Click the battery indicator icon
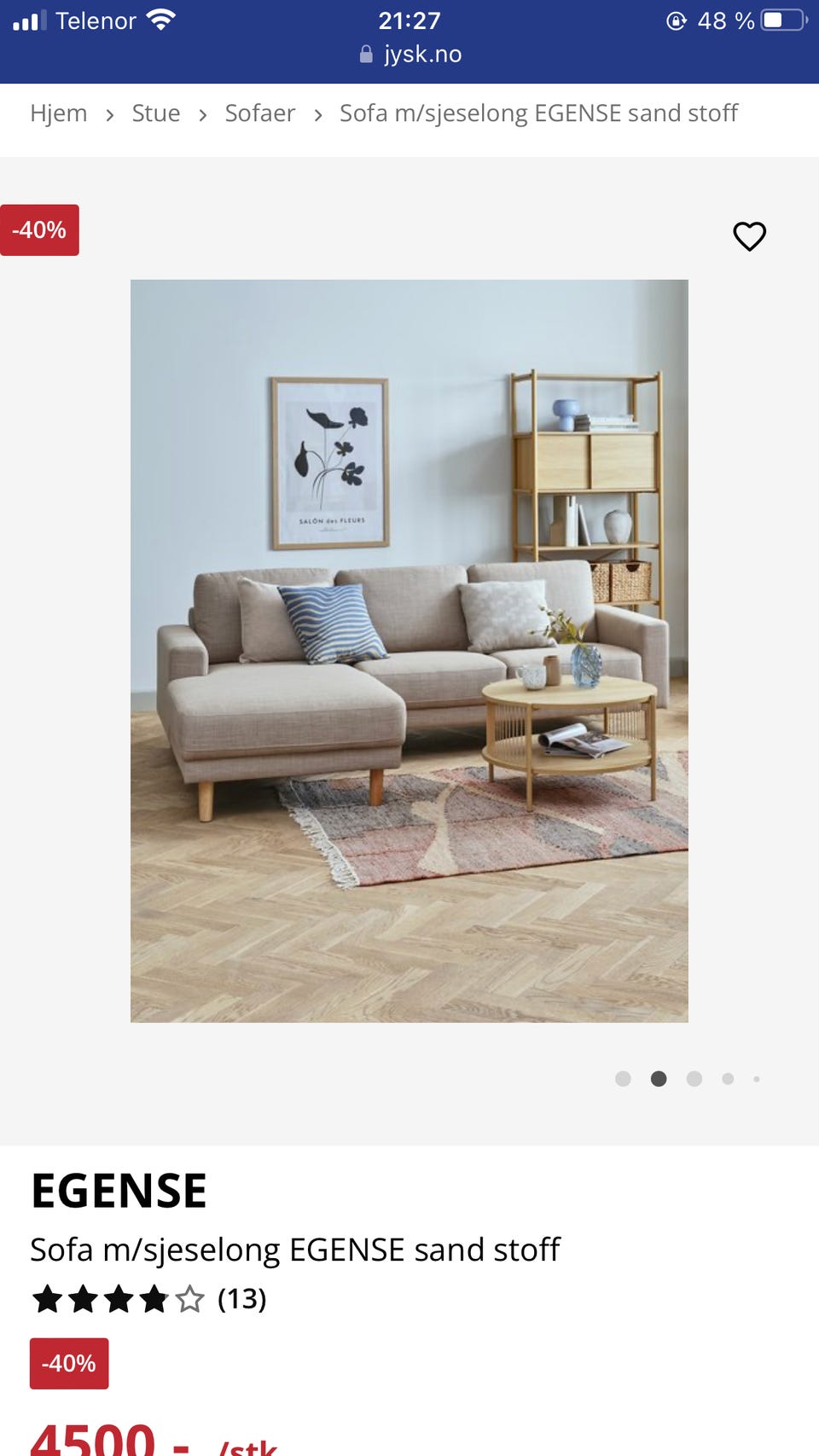The width and height of the screenshot is (819, 1456). coord(781,20)
